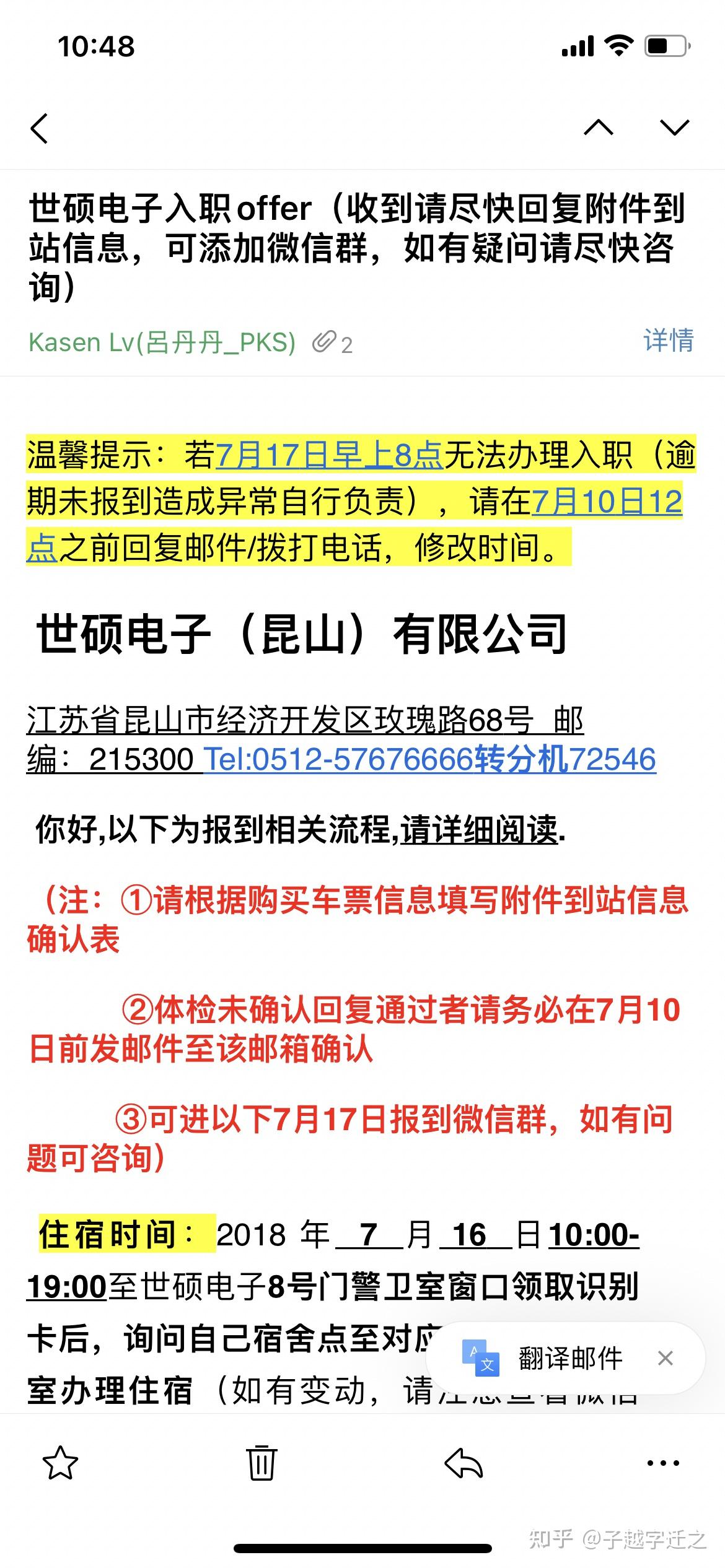Tap sender Kasen Lv(吕丹丹_PKS)
This screenshot has height=1568, width=725.
pyautogui.click(x=162, y=342)
